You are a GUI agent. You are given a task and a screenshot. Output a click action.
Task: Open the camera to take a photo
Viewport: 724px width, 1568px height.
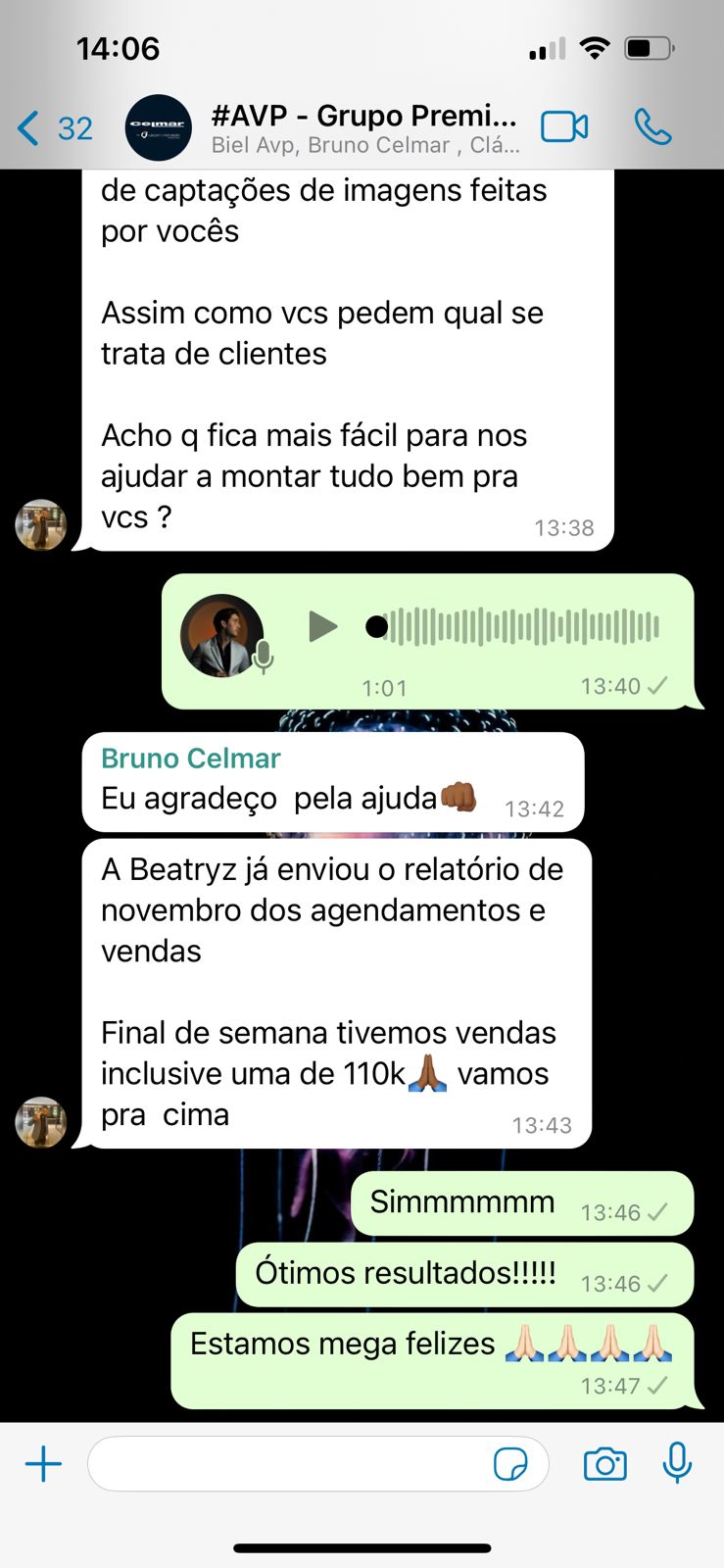point(604,1464)
